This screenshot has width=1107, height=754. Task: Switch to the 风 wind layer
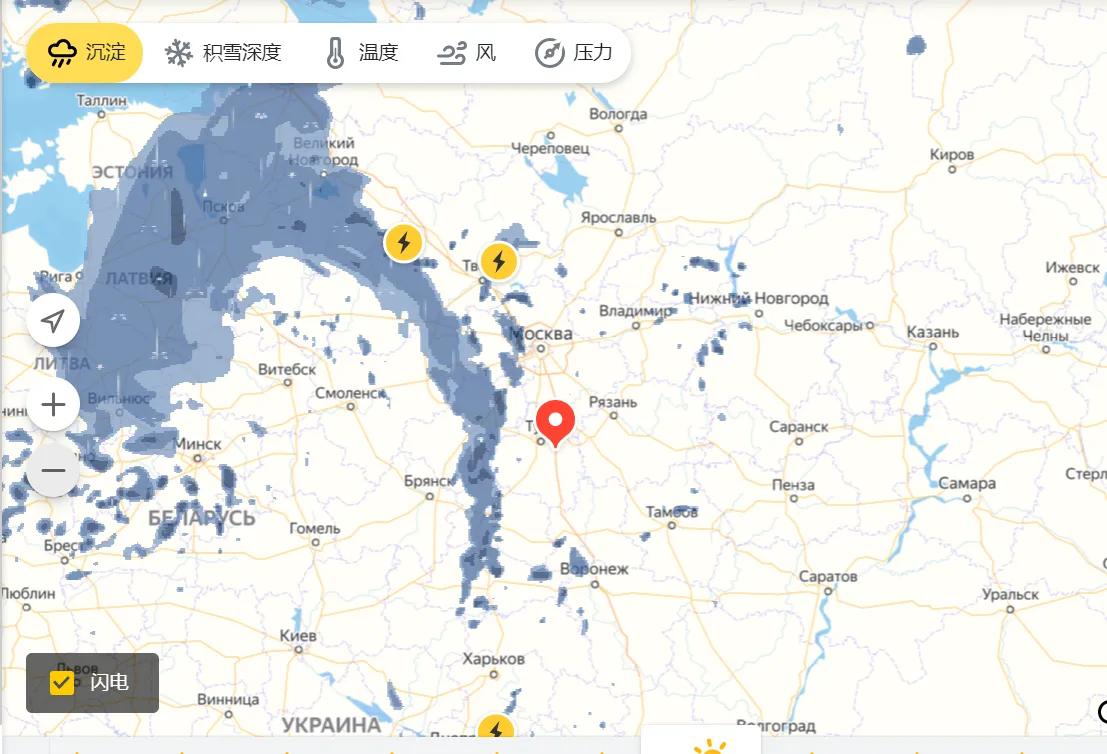click(467, 53)
